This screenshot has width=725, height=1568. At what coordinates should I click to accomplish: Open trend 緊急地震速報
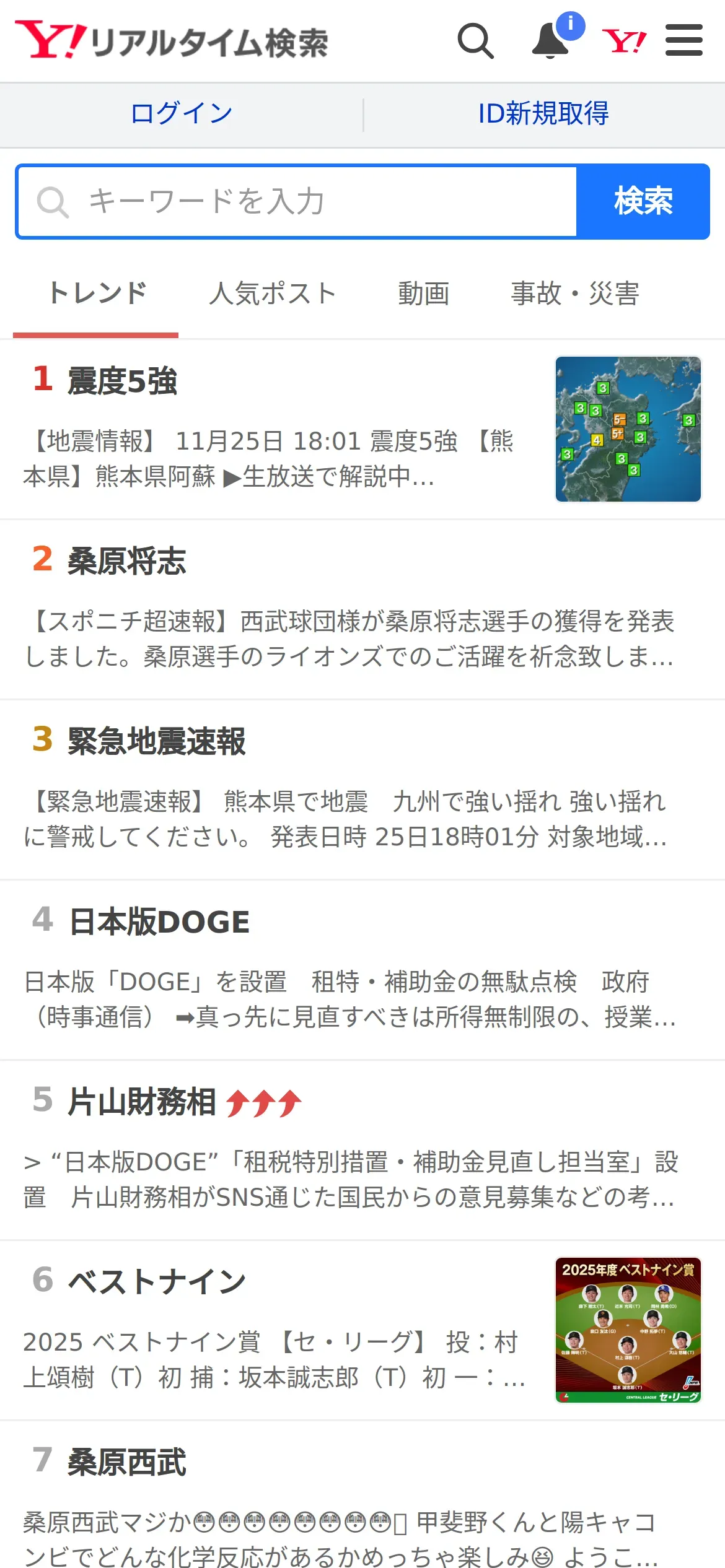click(156, 741)
